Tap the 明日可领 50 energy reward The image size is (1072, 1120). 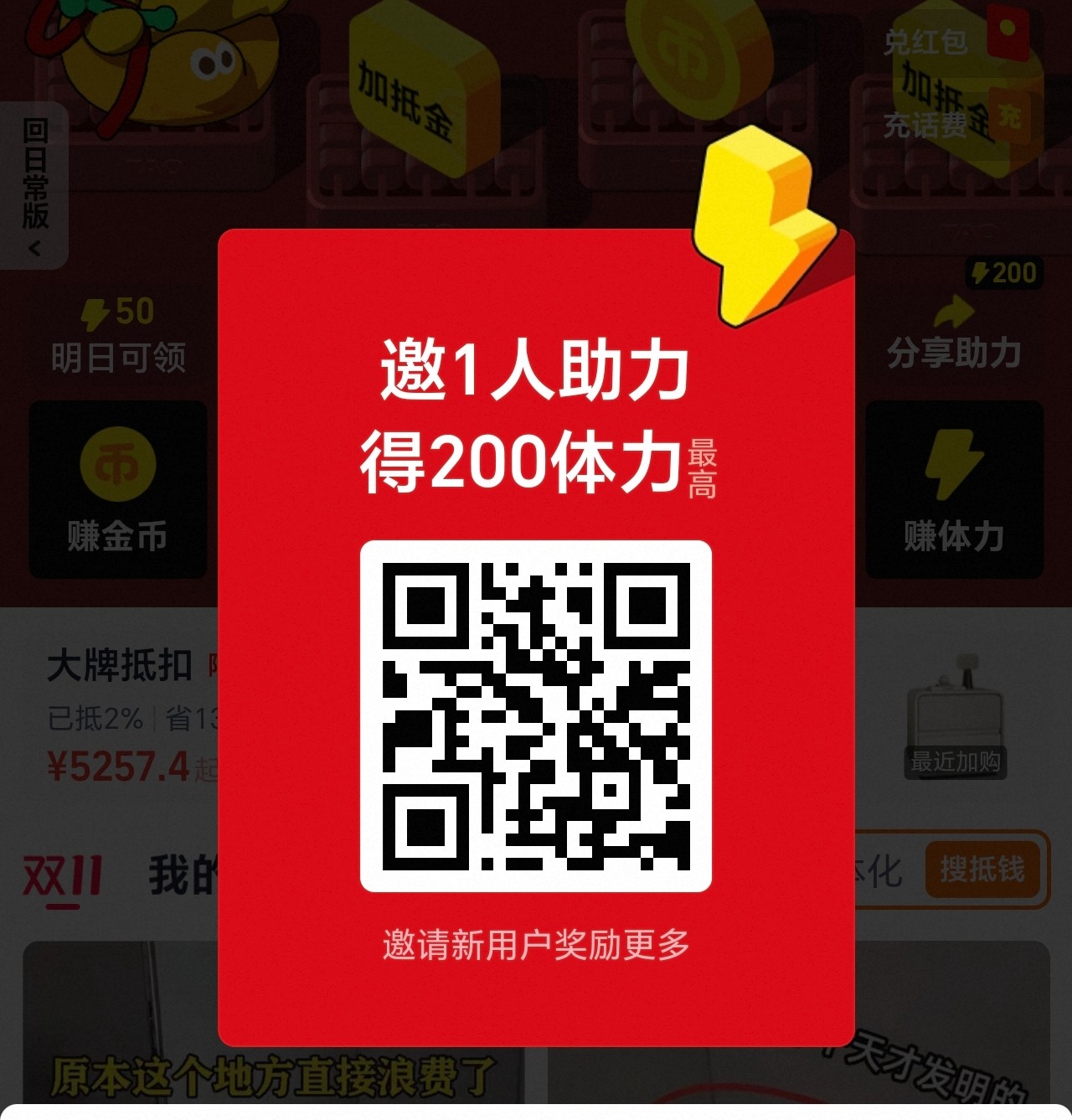click(117, 335)
